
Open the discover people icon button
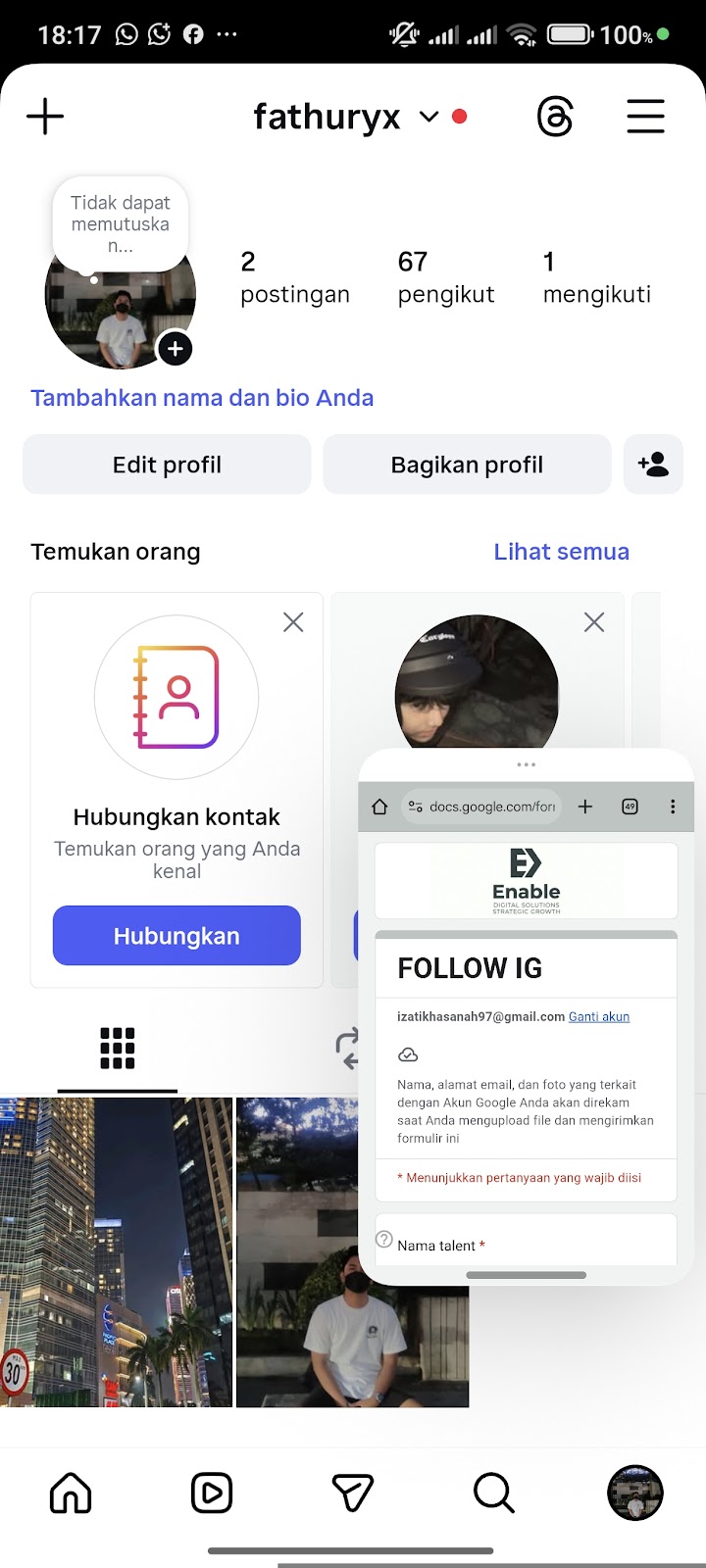[x=653, y=465]
